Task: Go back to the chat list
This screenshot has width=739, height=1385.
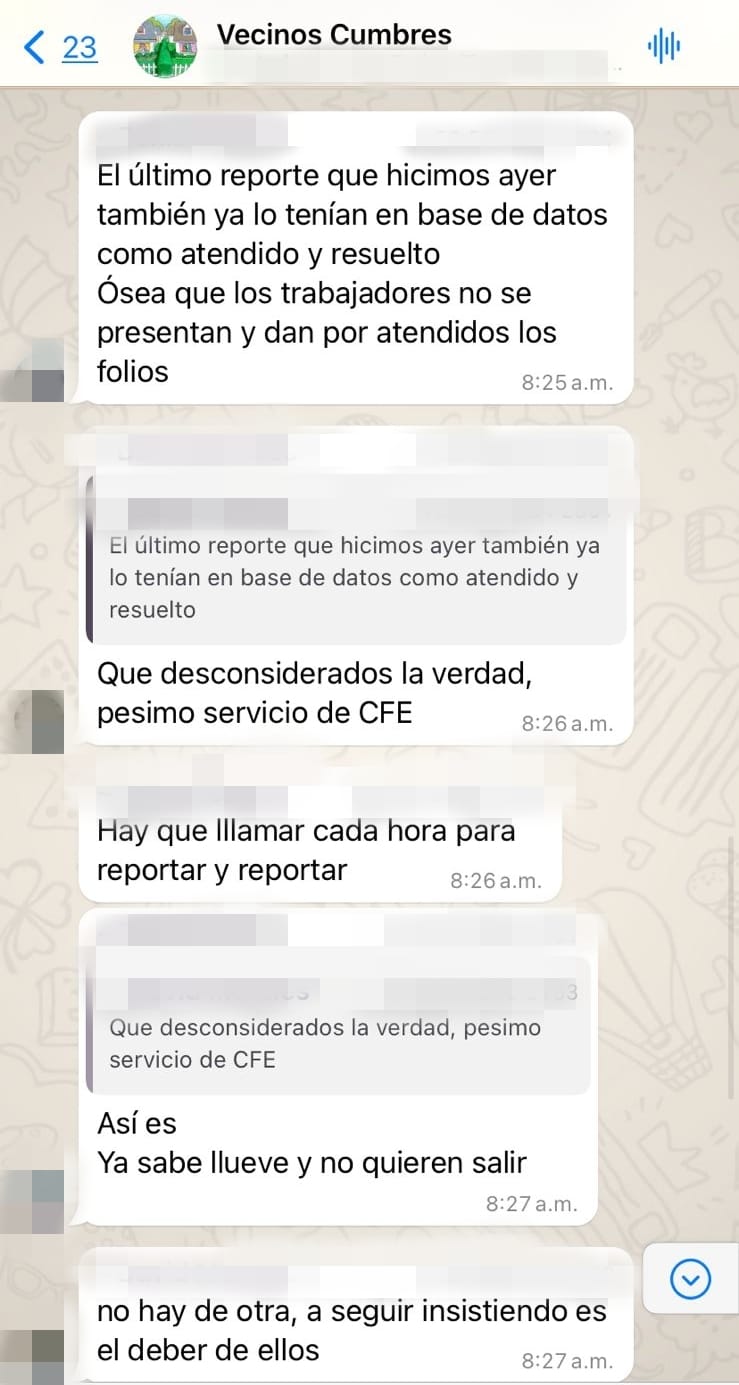Action: pos(60,47)
